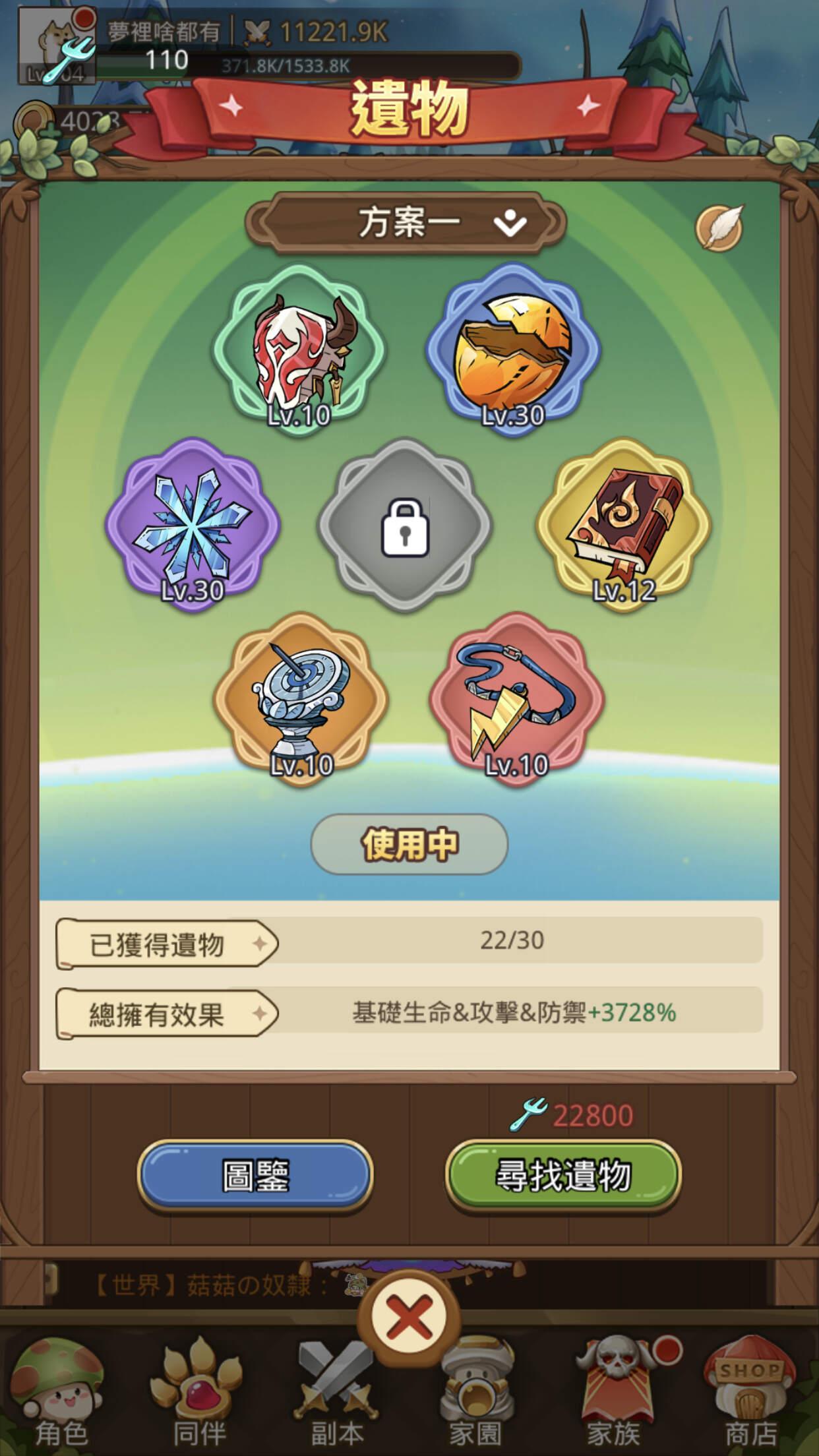Screen dimensions: 819x1456
Task: Tap the 使用中 button
Action: coord(409,844)
